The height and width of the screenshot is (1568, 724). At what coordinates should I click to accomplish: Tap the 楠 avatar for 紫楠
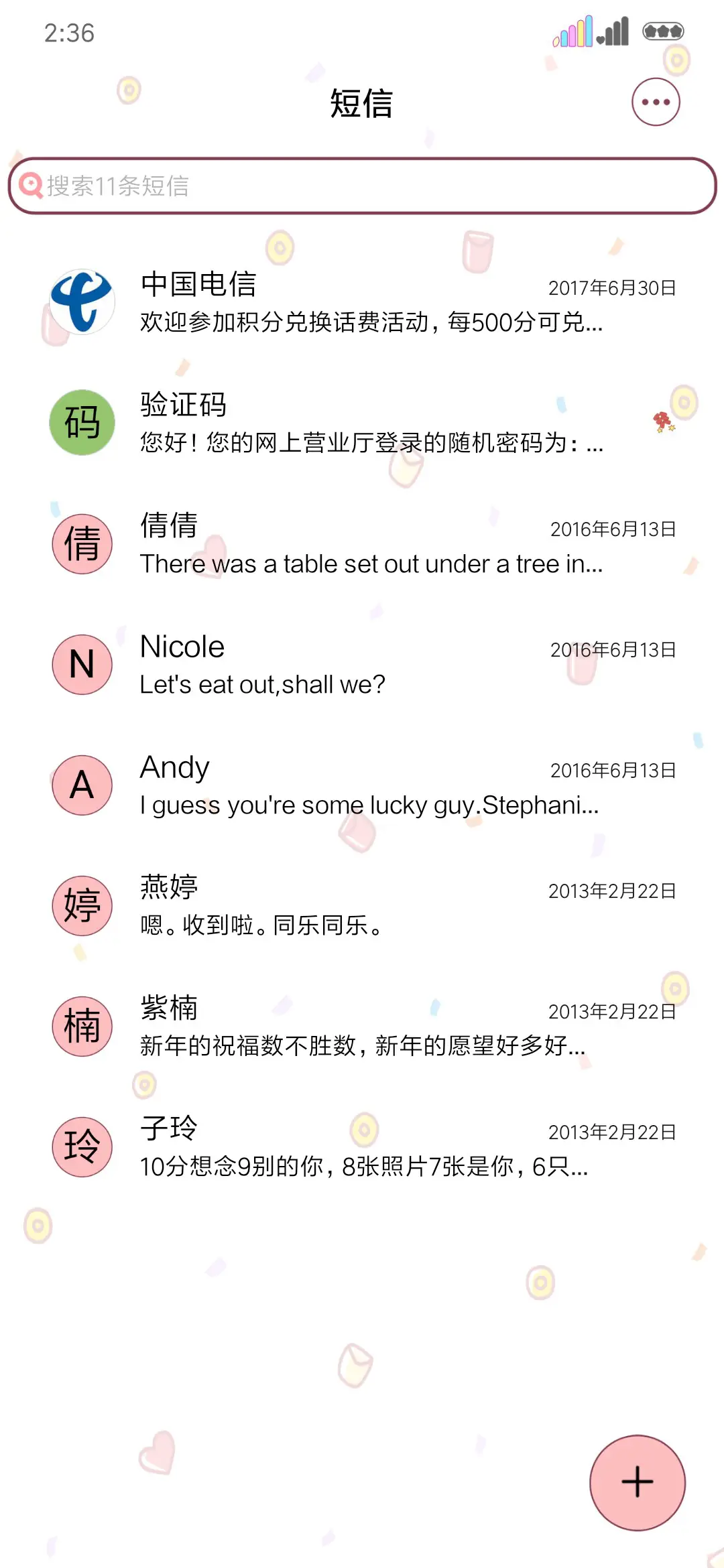point(82,1026)
